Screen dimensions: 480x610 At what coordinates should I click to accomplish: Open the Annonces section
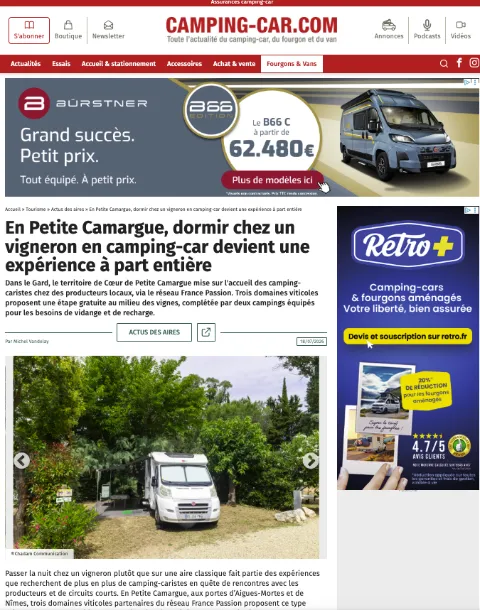tap(389, 29)
